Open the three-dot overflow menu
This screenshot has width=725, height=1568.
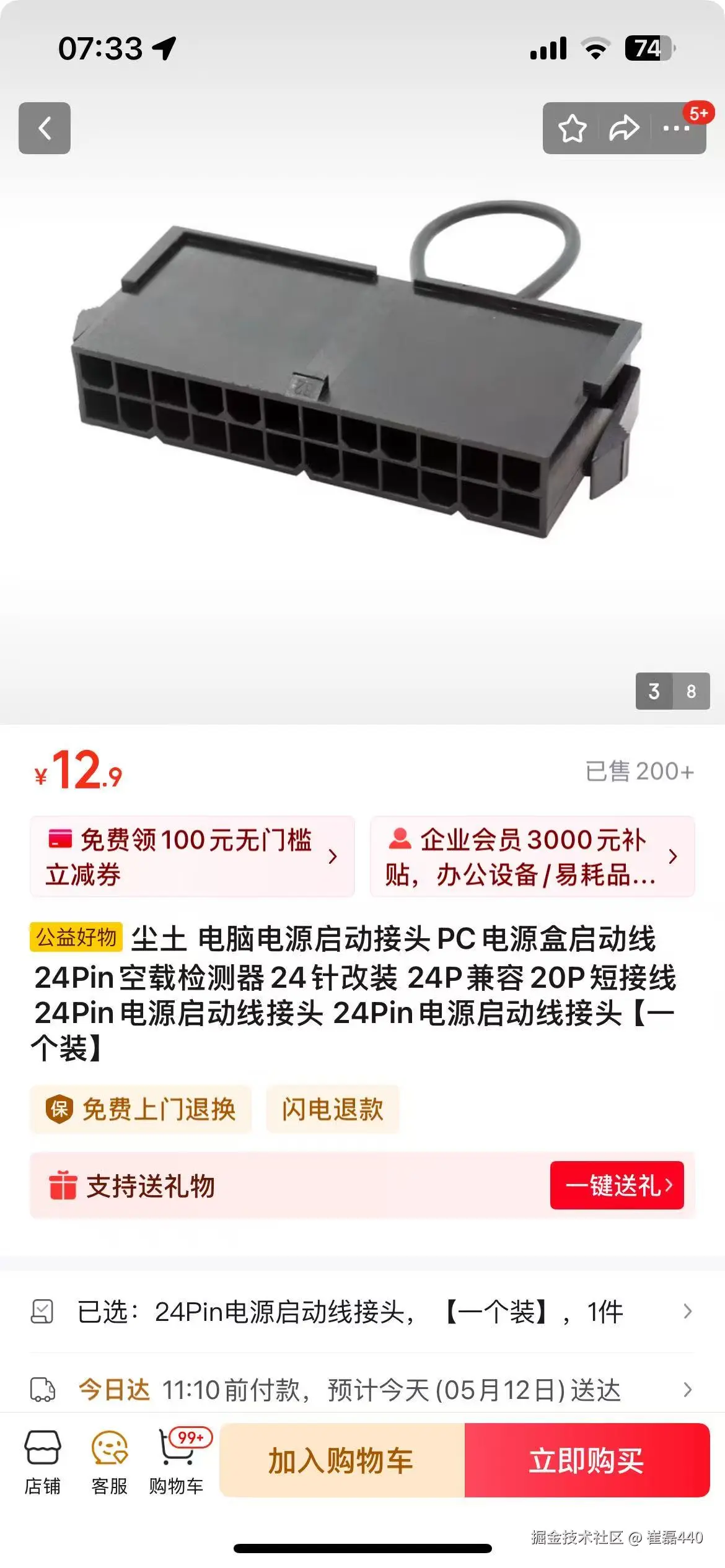[676, 128]
